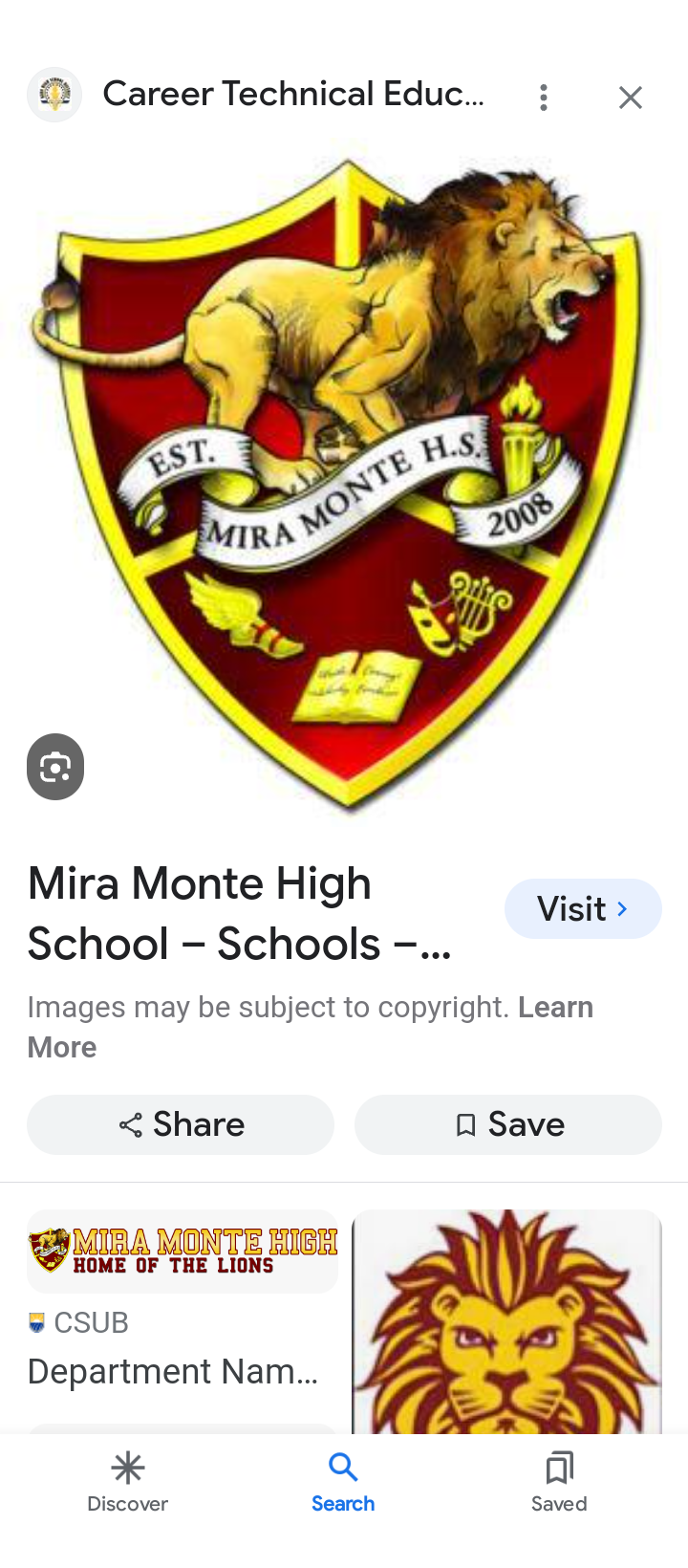
Task: Click the Search magnifier icon
Action: 343,1466
